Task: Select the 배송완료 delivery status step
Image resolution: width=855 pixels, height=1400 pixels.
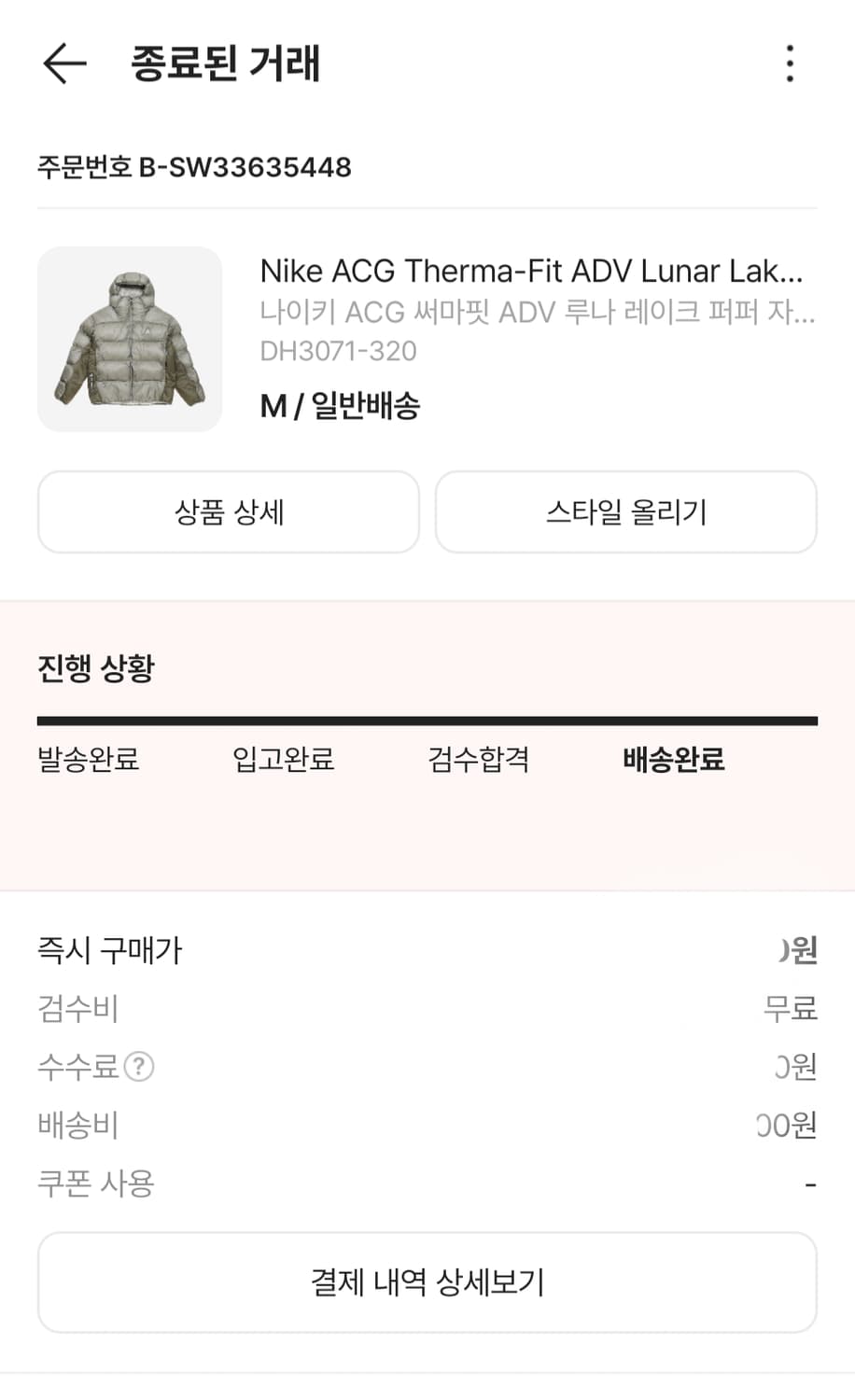Action: click(x=673, y=760)
